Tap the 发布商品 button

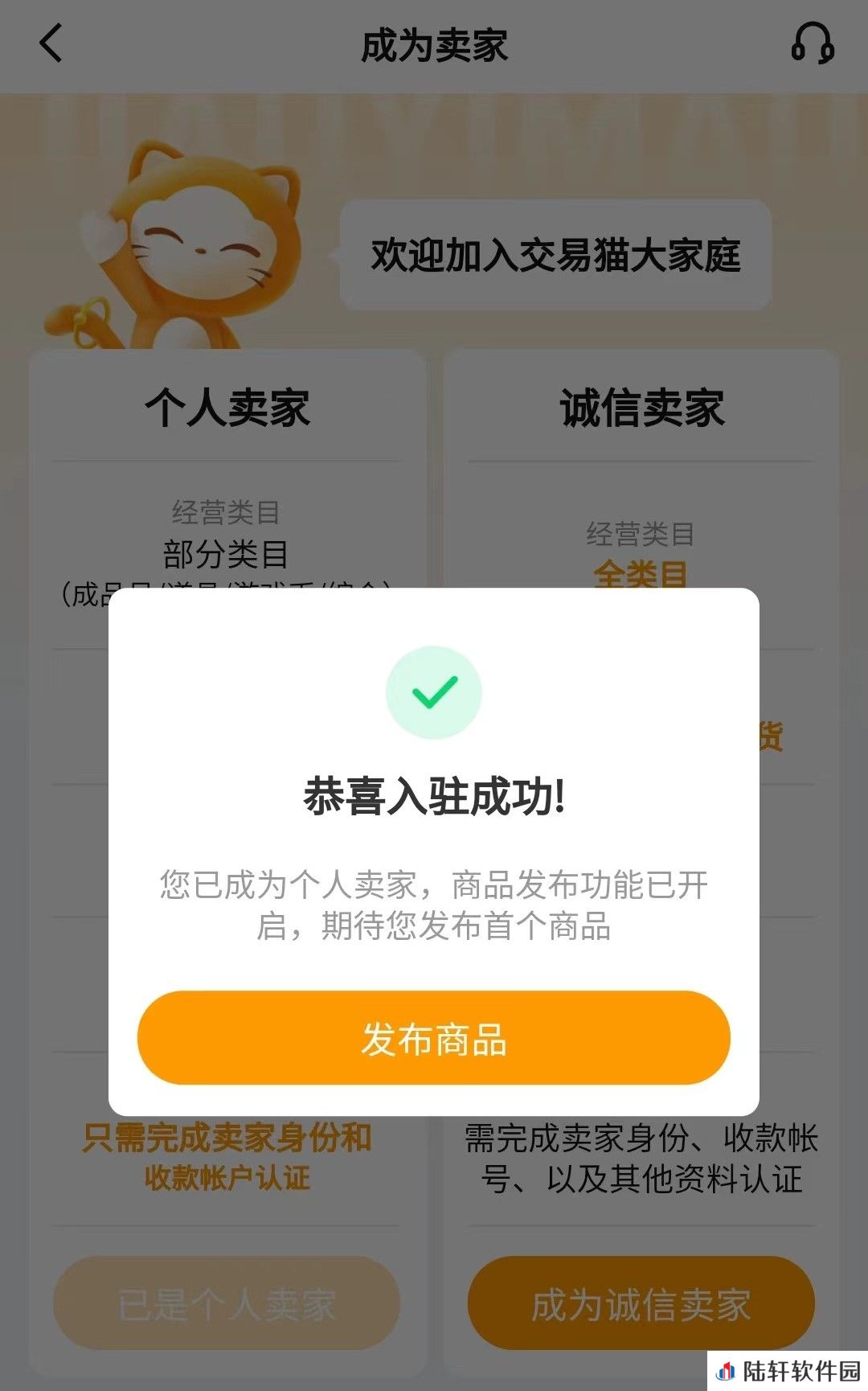click(433, 1038)
